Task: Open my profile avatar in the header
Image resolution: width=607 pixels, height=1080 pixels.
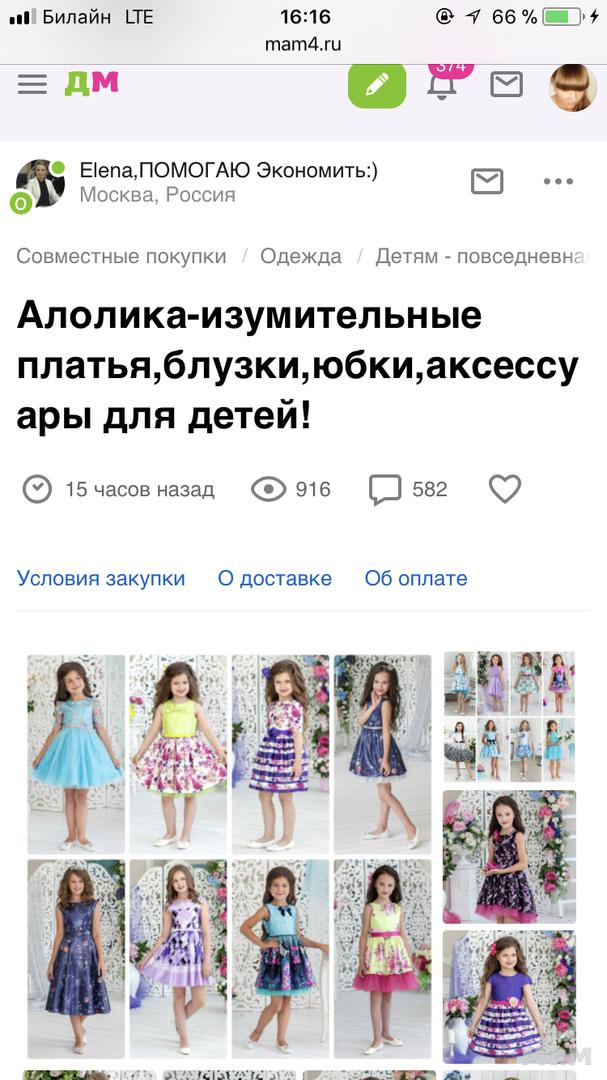Action: pyautogui.click(x=573, y=87)
